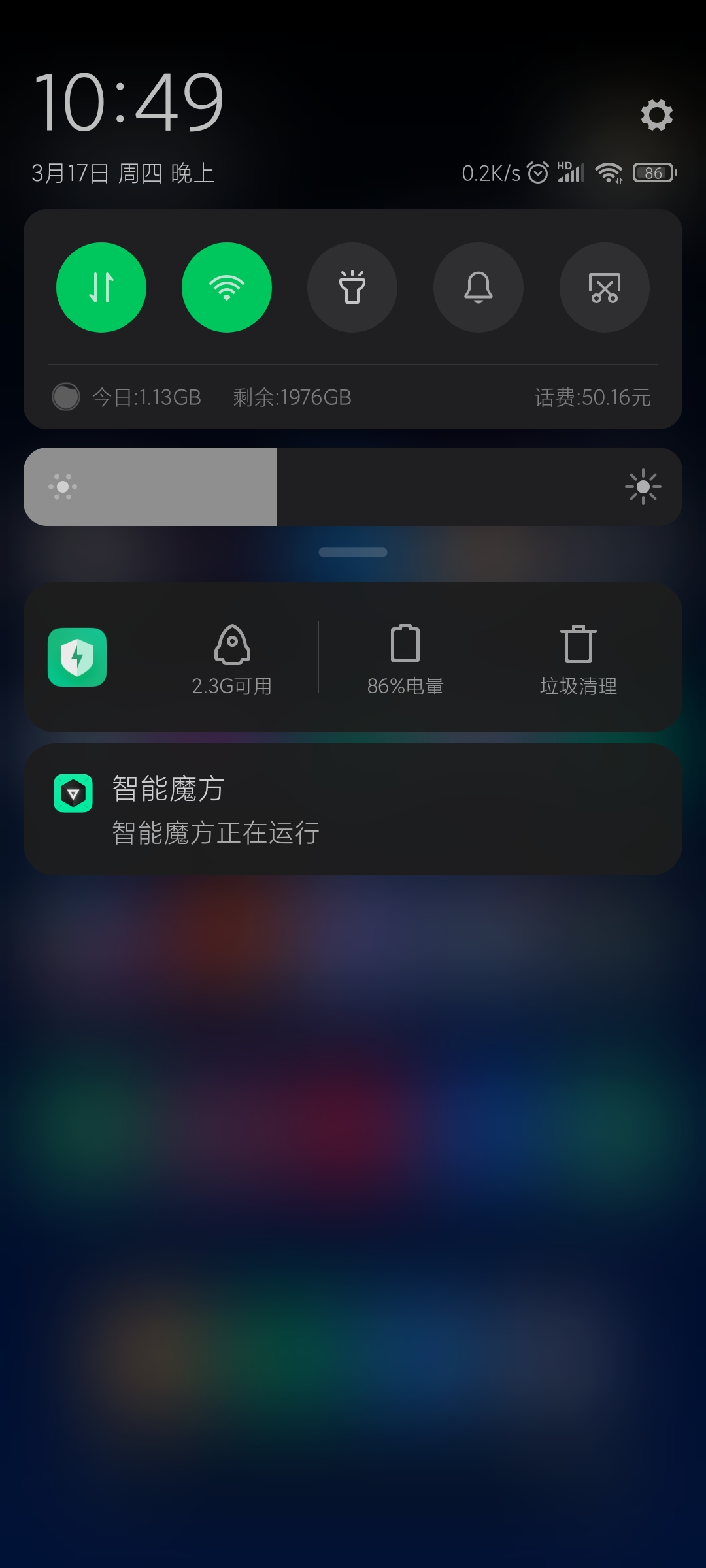Open the green shield security app

[x=77, y=657]
